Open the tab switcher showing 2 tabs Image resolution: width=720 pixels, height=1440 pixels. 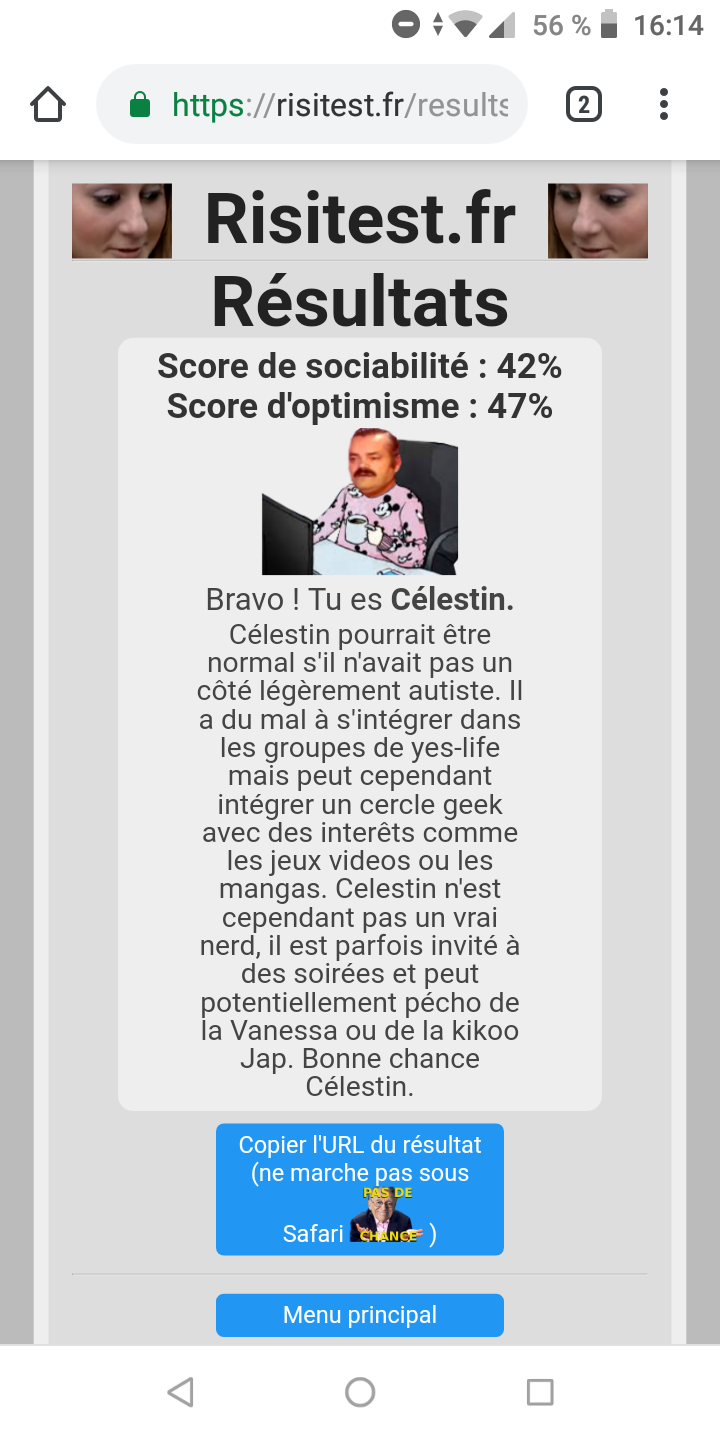coord(584,104)
